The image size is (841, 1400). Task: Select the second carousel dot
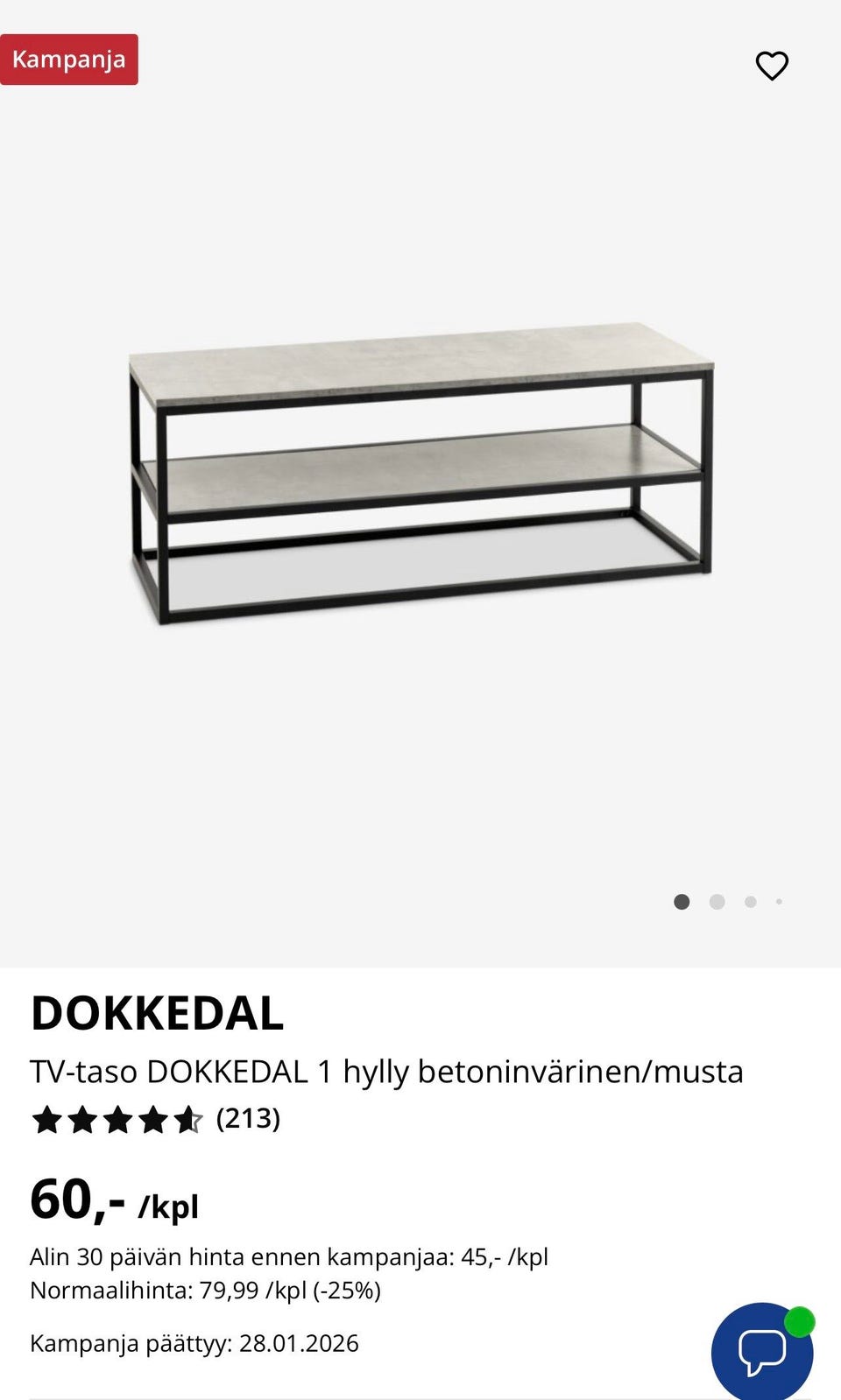point(717,902)
